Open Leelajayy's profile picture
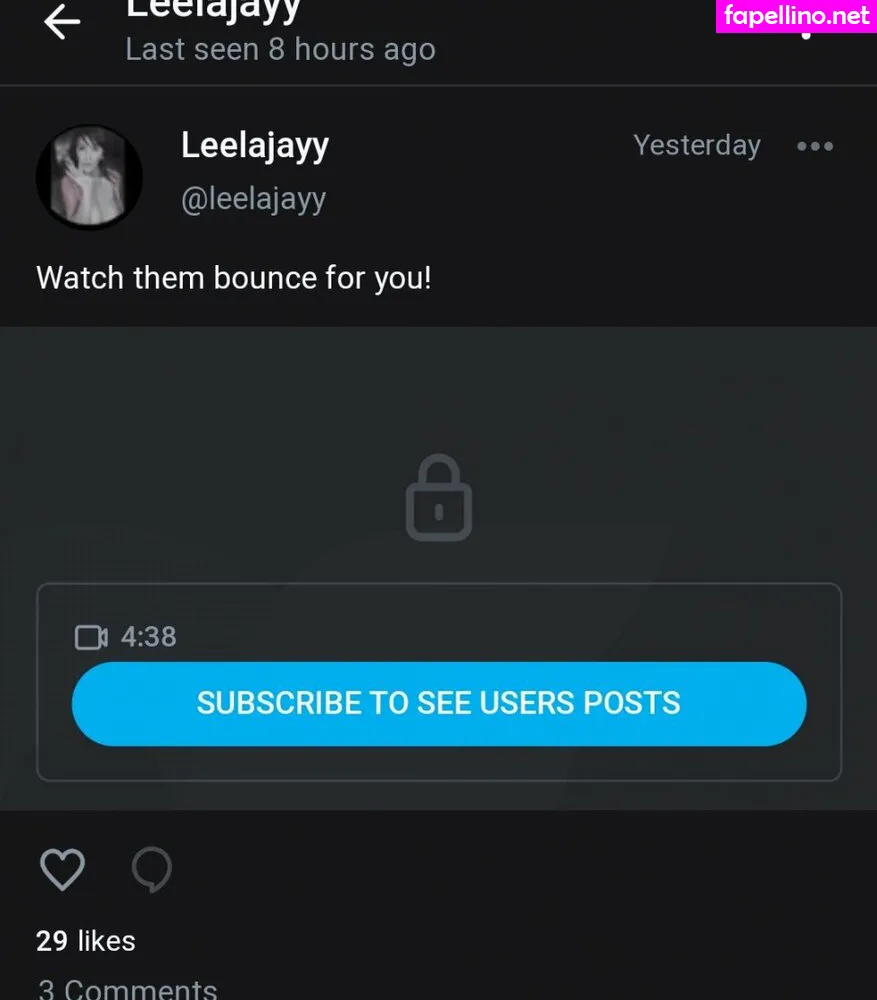The image size is (877, 1000). click(x=89, y=177)
